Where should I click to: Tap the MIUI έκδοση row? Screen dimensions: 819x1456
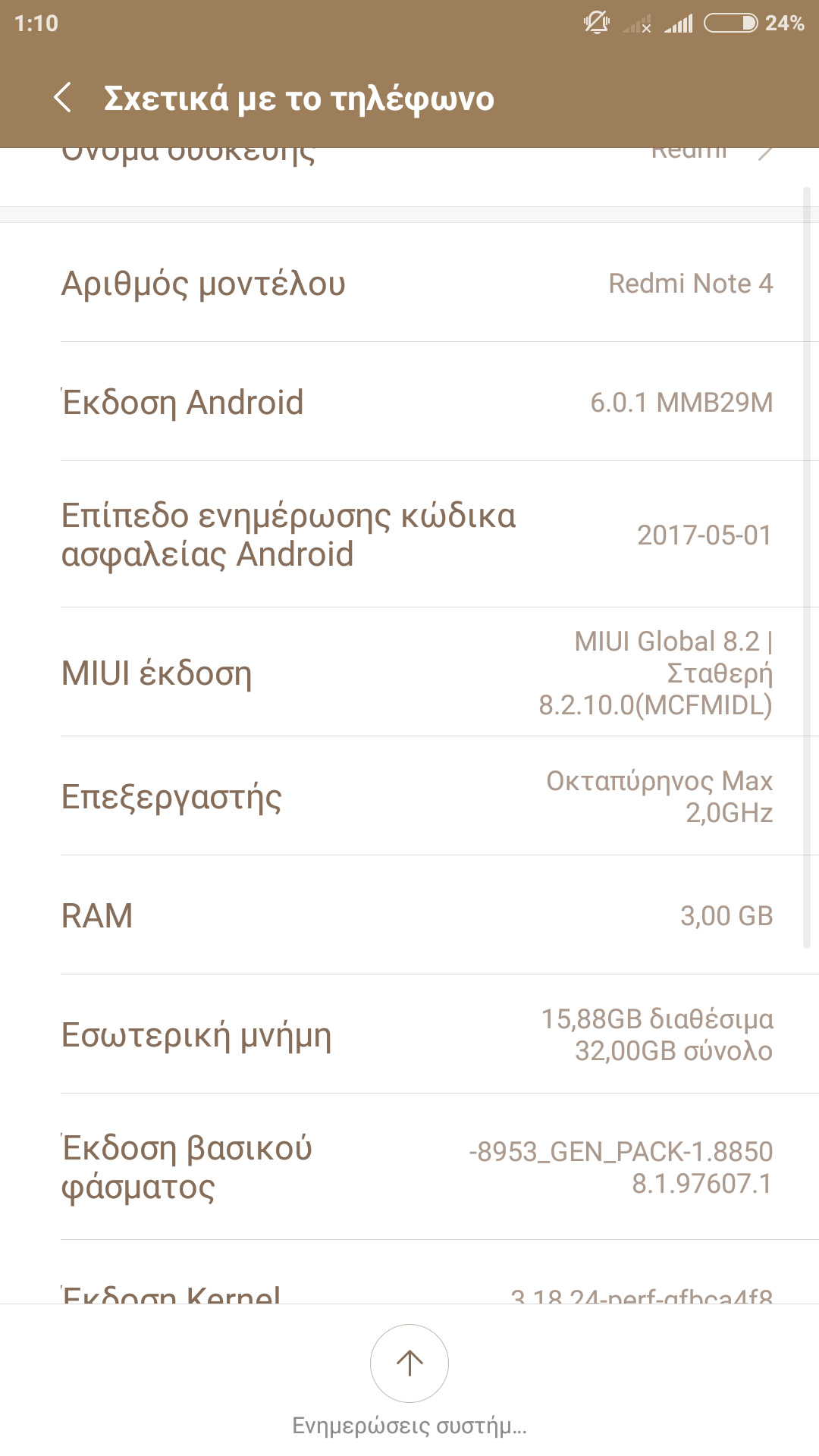[x=409, y=673]
